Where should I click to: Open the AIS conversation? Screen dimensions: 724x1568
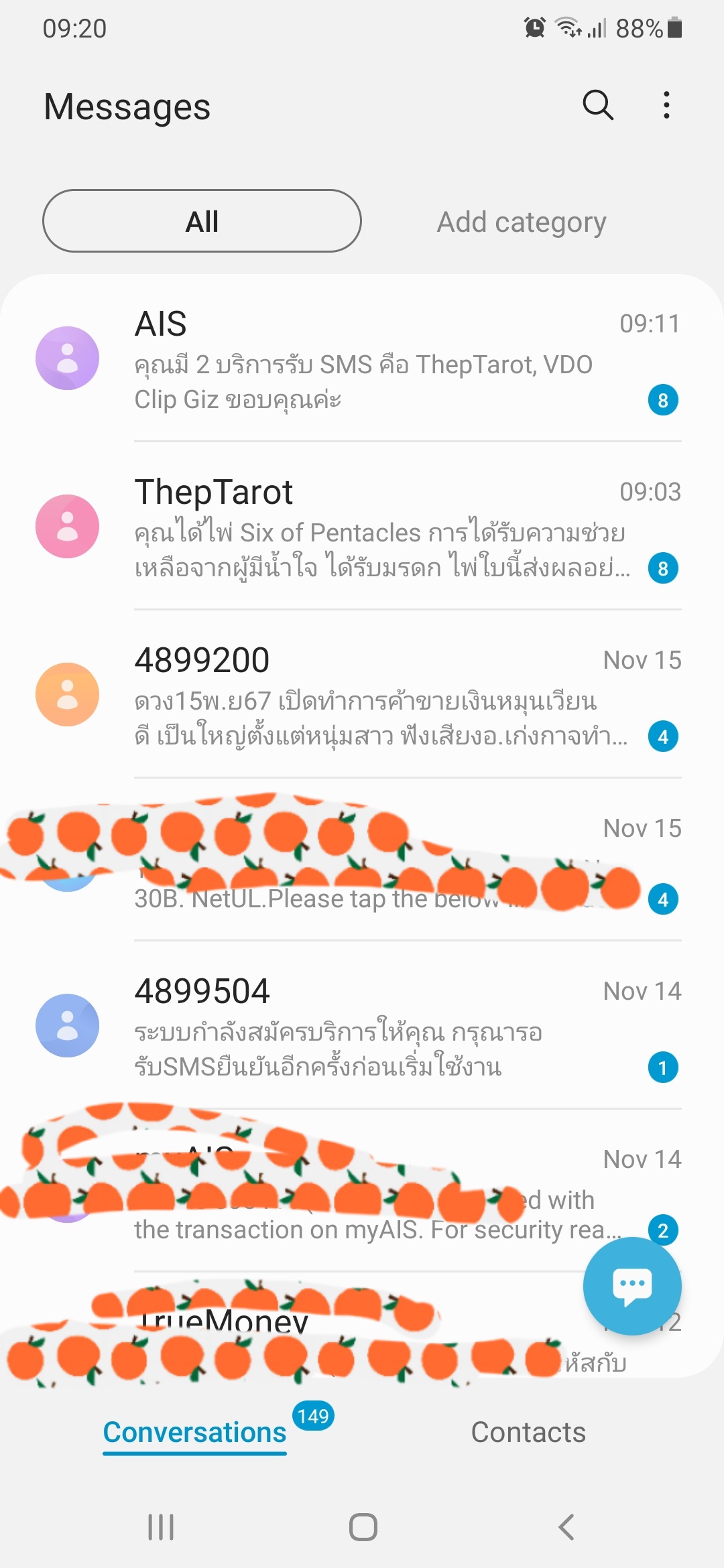tap(375, 361)
